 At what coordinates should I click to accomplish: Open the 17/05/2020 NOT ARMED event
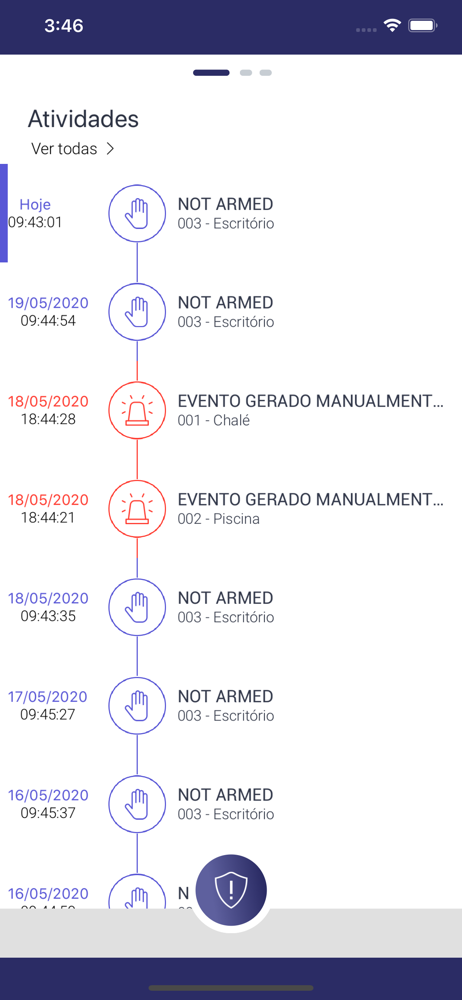point(231,705)
